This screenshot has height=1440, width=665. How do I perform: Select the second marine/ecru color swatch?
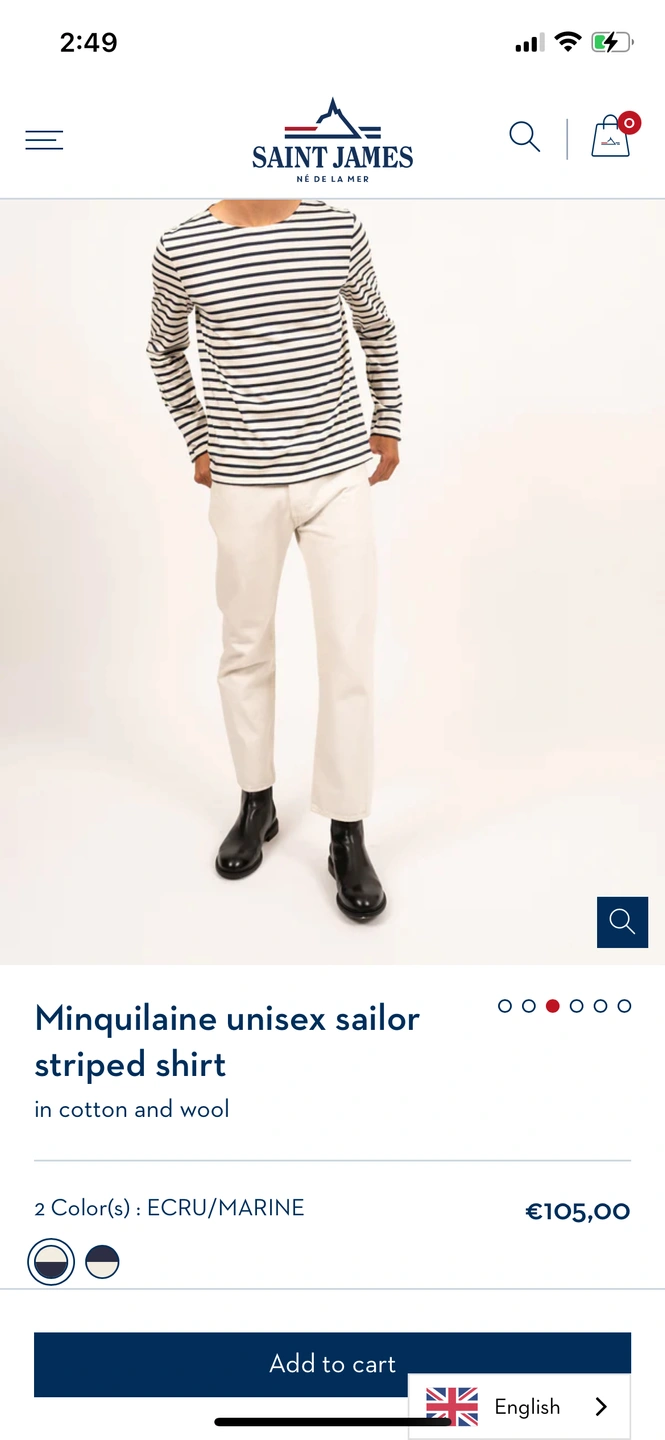102,1262
